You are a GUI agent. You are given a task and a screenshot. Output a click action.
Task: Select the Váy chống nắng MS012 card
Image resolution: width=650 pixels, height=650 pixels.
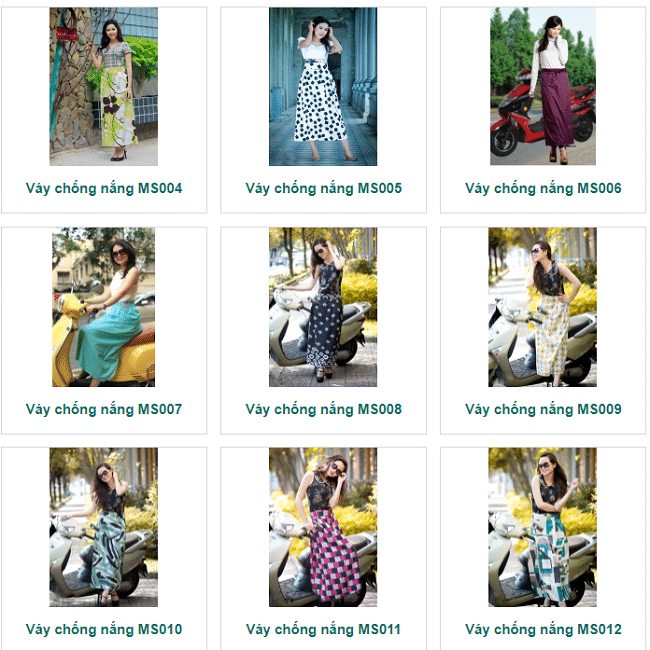pyautogui.click(x=543, y=629)
